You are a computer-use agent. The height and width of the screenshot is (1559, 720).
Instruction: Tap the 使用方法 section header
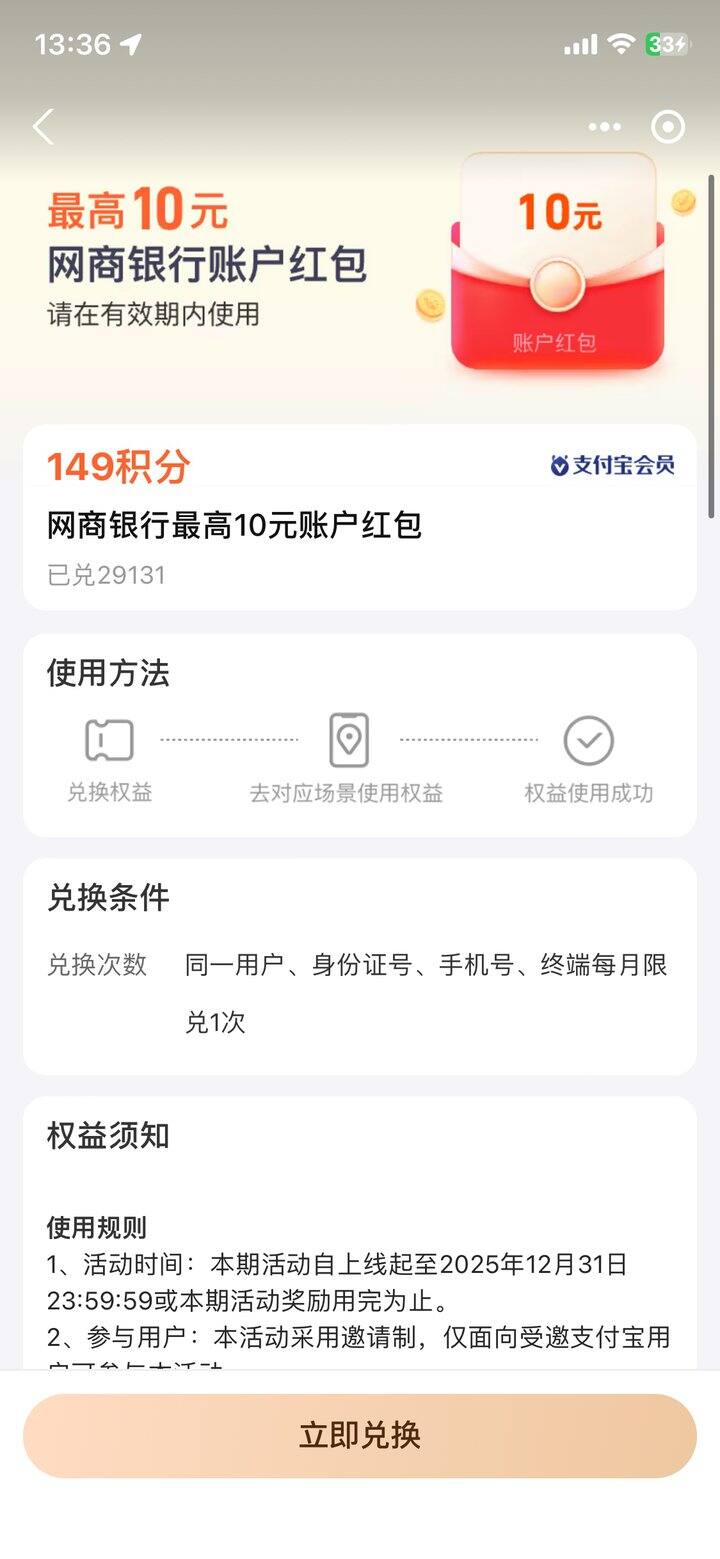[x=107, y=675]
